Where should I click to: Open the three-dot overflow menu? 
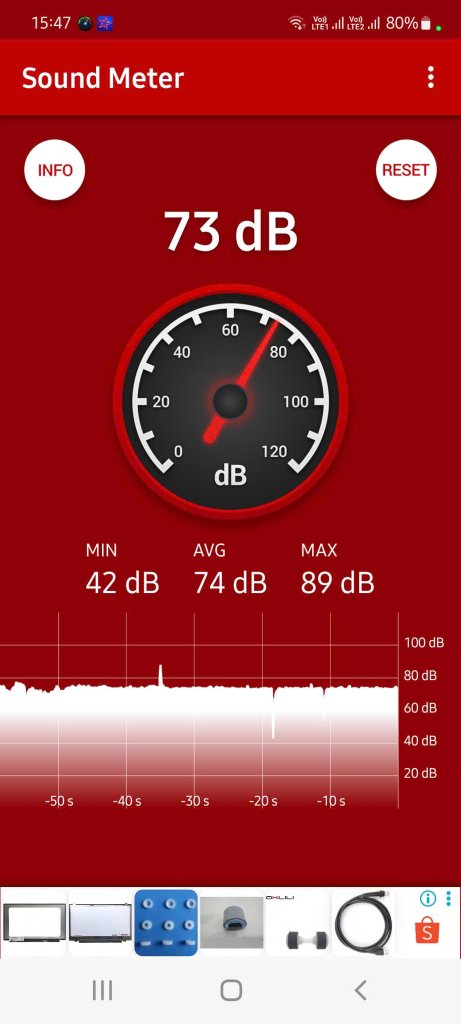pyautogui.click(x=430, y=77)
